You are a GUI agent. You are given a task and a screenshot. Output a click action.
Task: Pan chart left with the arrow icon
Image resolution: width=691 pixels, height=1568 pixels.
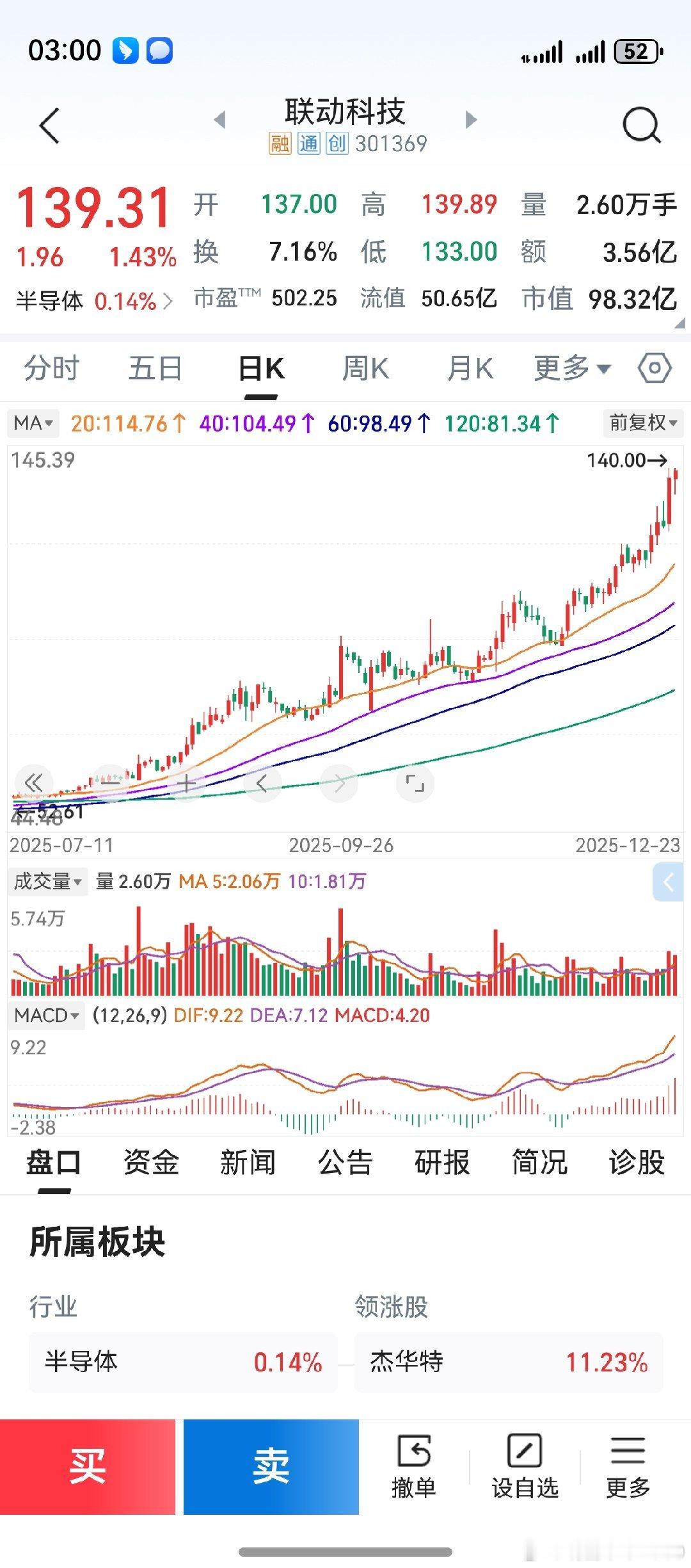coord(262,782)
